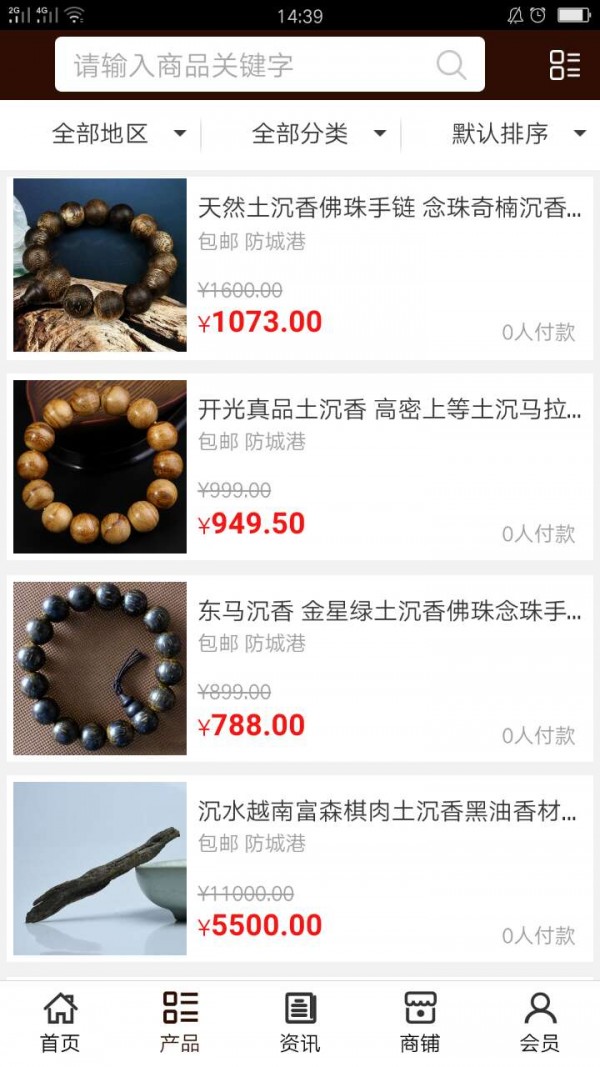View the 开光真品土沉香 bracelet listing
This screenshot has height=1067, width=600.
click(389, 409)
